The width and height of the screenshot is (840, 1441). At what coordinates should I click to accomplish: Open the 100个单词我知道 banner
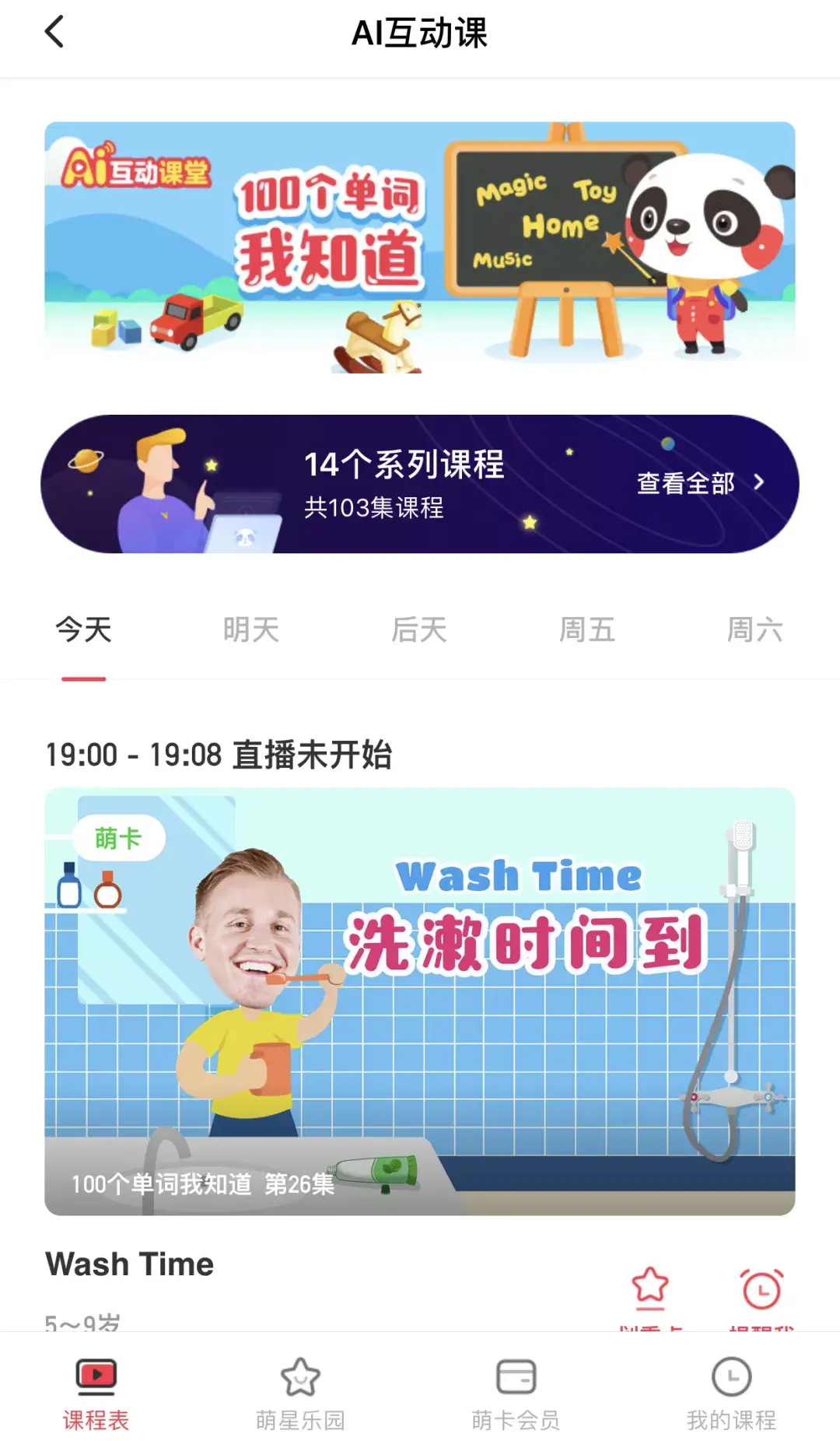tap(420, 247)
